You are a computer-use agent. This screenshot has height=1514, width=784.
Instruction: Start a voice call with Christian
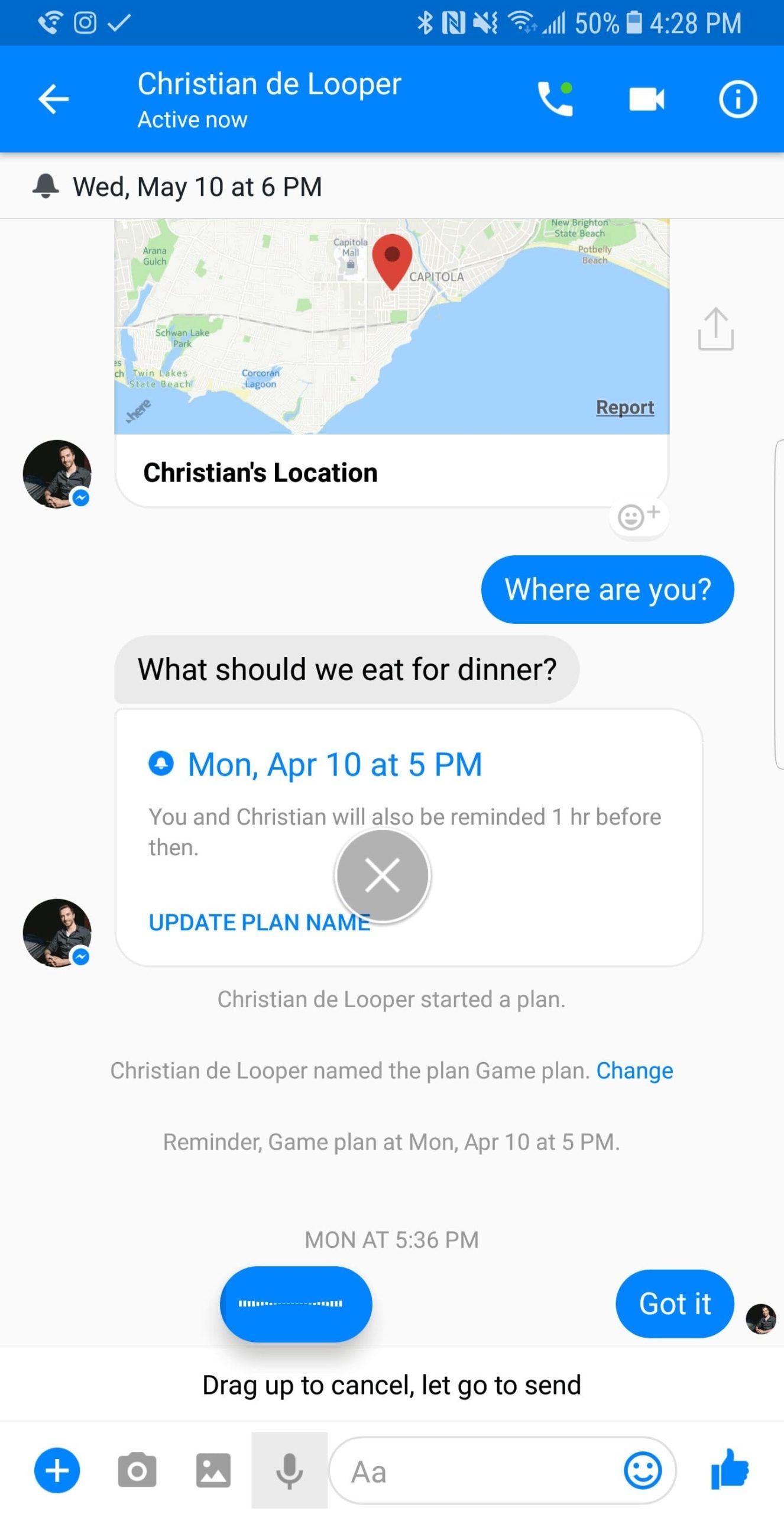(555, 99)
